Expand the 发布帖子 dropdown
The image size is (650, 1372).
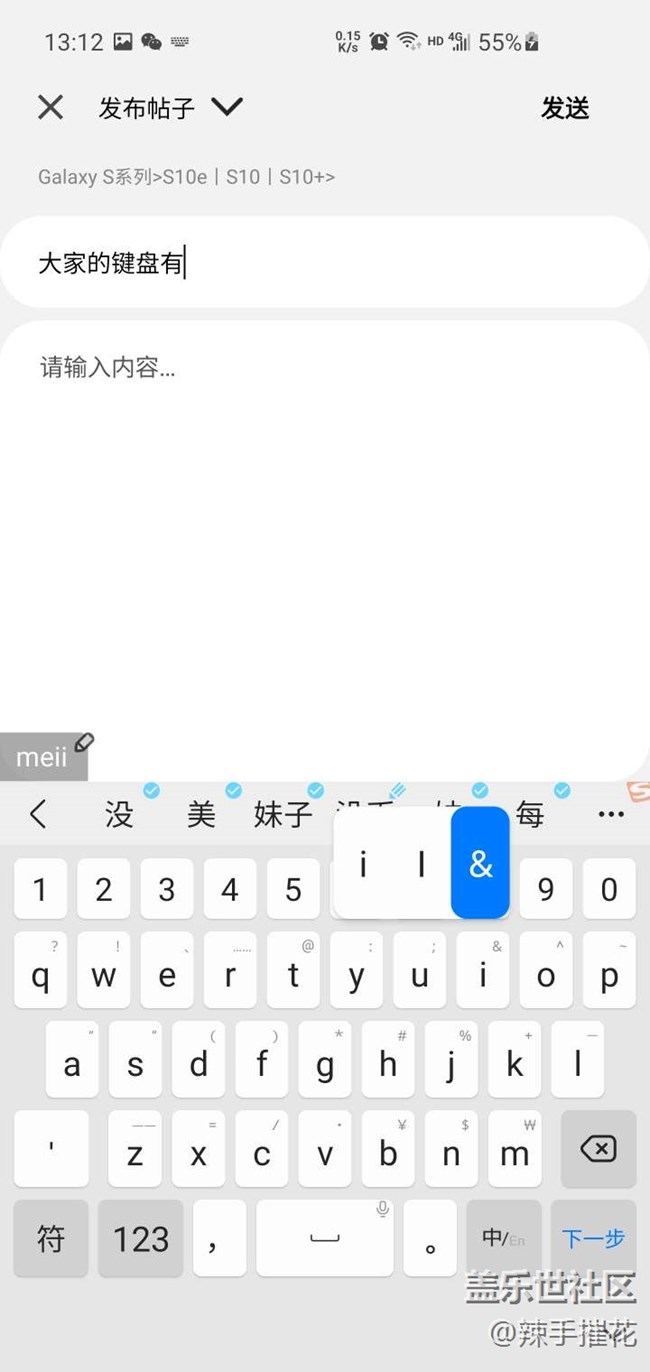[227, 107]
